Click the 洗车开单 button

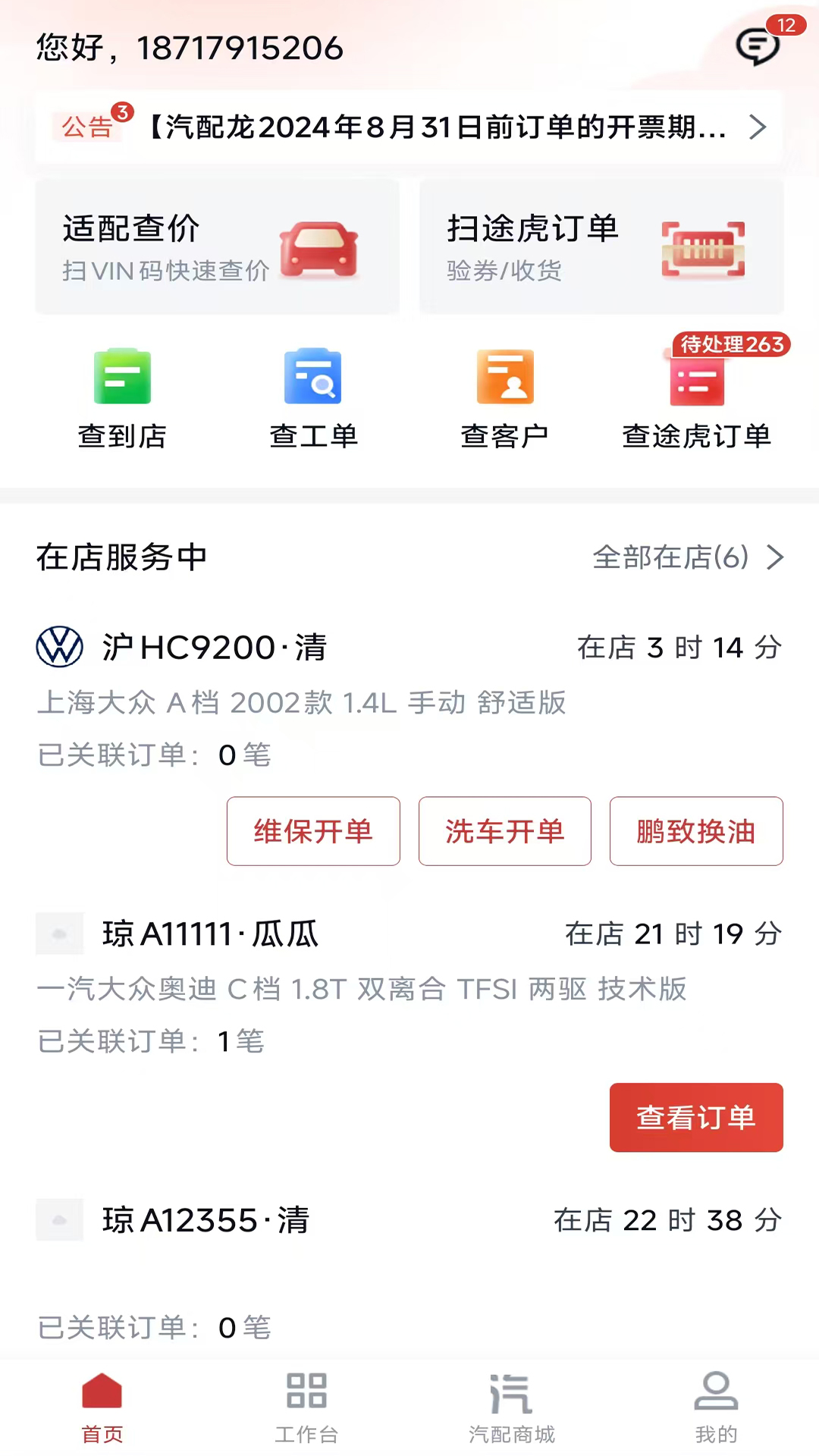tap(504, 831)
